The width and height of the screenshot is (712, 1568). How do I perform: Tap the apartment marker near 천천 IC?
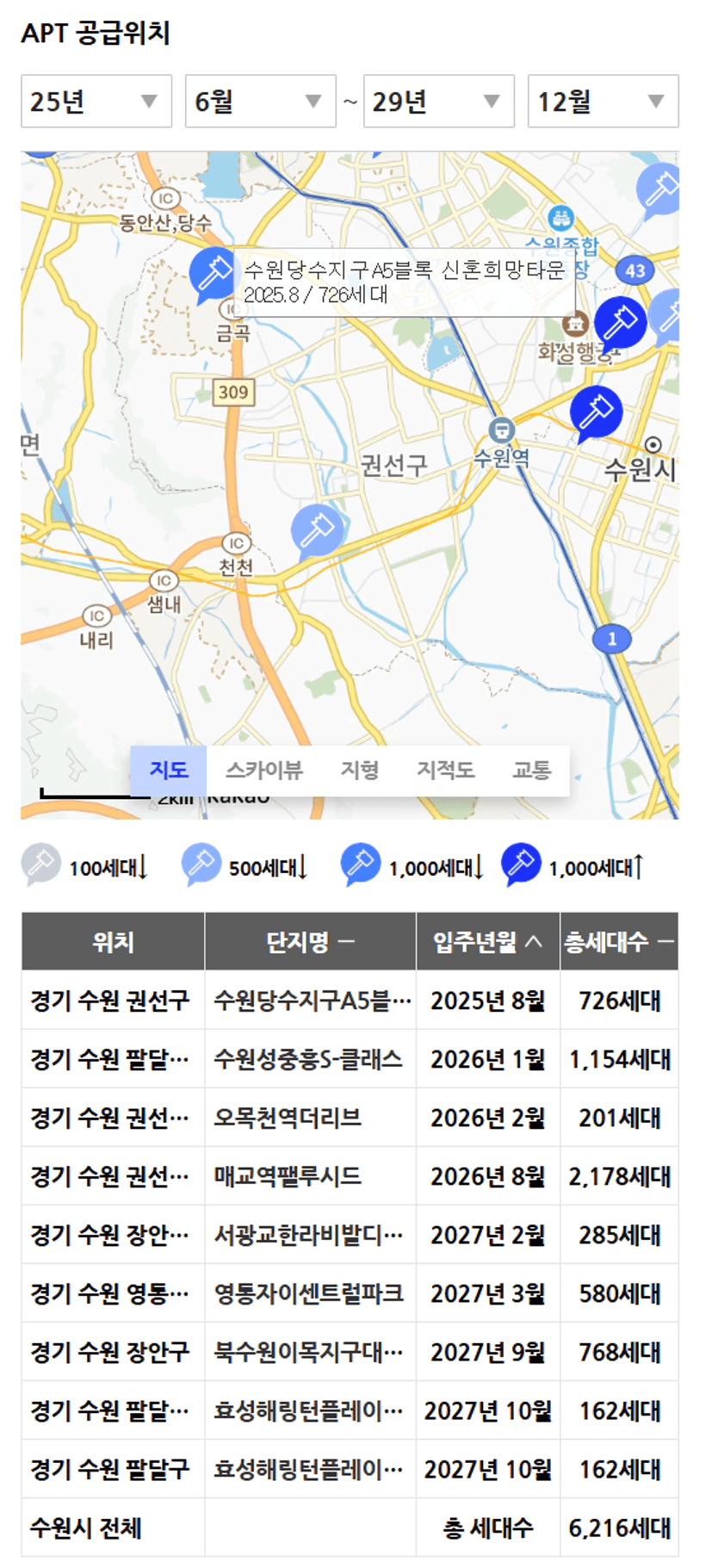tap(317, 530)
